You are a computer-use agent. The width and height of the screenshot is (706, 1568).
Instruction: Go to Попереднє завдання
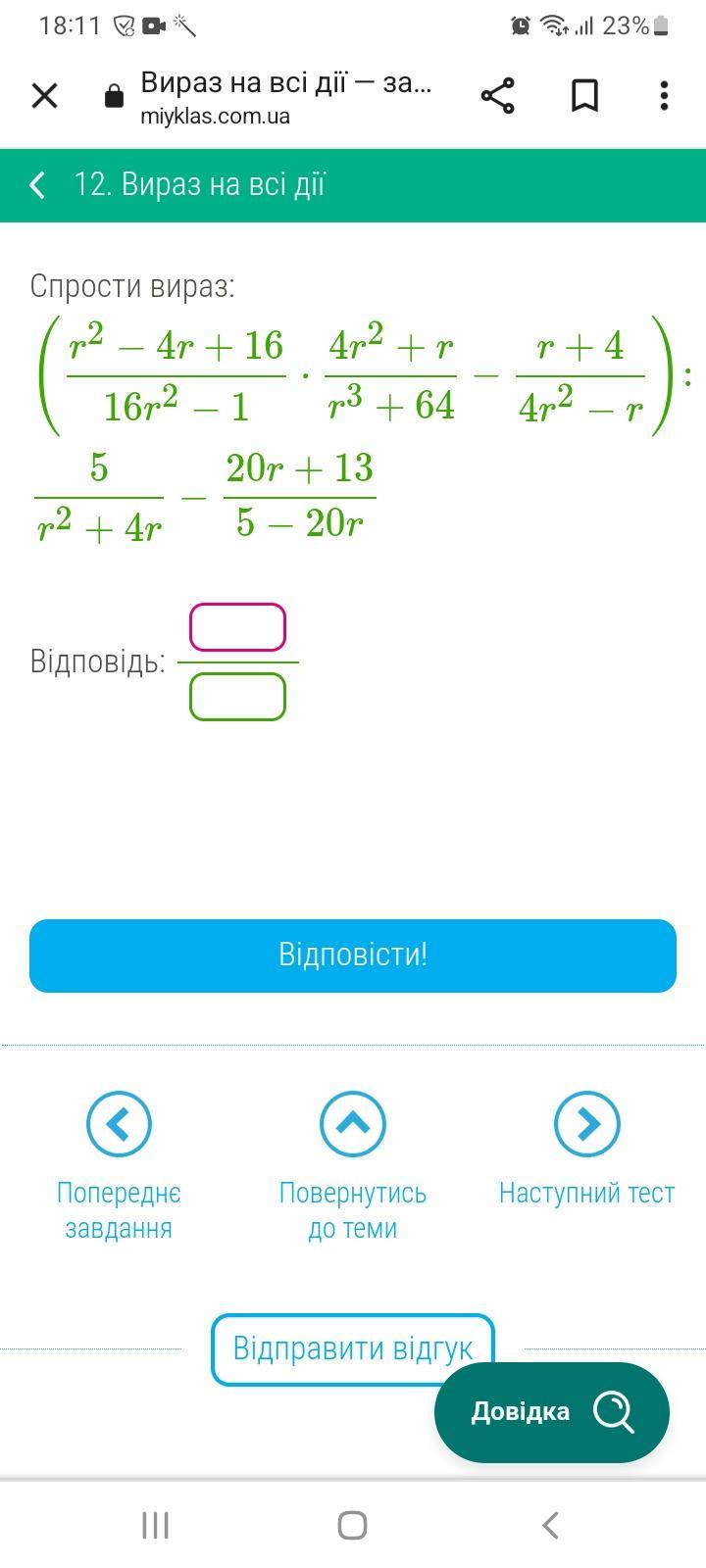click(x=119, y=1166)
